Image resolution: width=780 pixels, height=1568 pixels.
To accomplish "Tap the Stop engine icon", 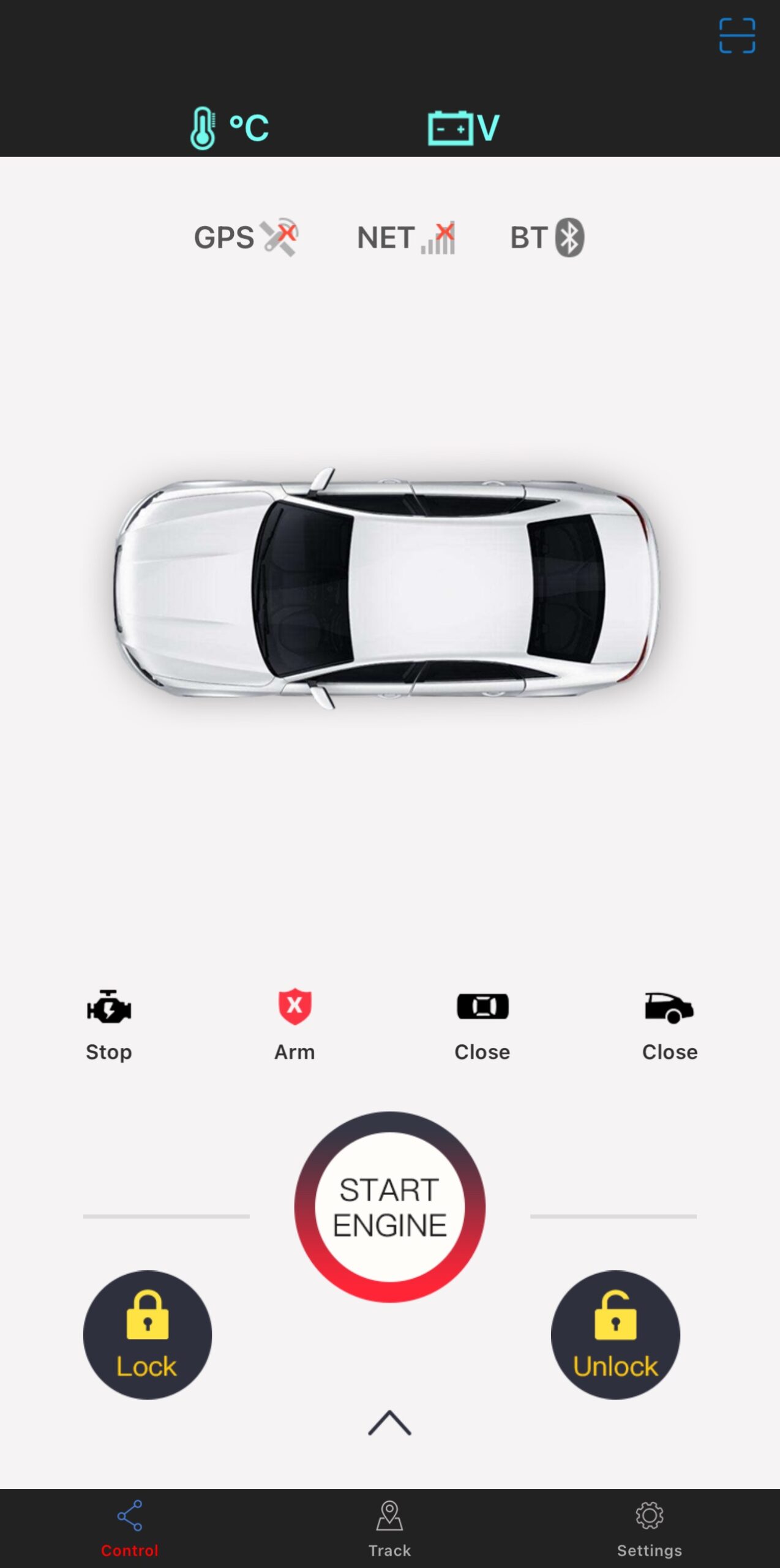I will pos(109,1006).
